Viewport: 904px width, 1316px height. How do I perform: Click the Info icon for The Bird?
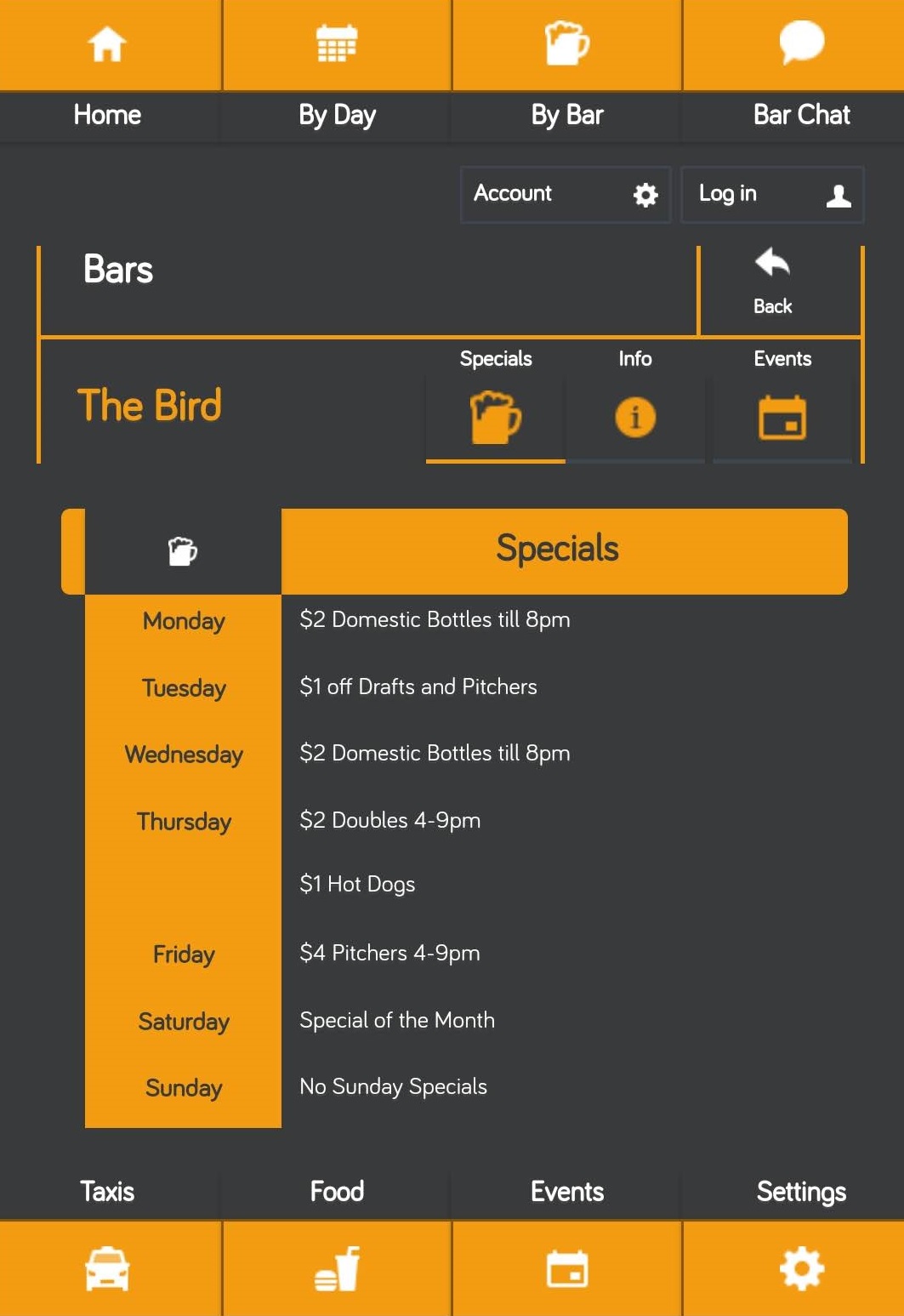pyautogui.click(x=635, y=417)
